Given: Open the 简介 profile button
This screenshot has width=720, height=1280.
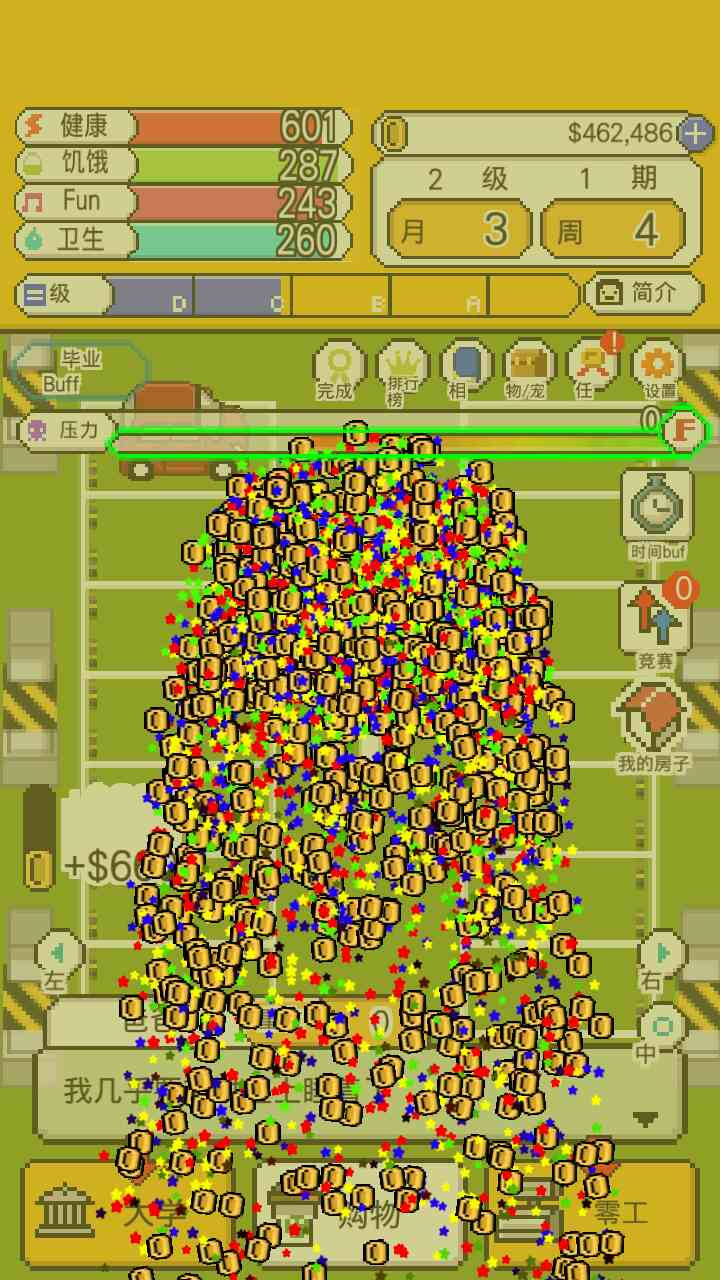Looking at the screenshot, I should coord(642,293).
